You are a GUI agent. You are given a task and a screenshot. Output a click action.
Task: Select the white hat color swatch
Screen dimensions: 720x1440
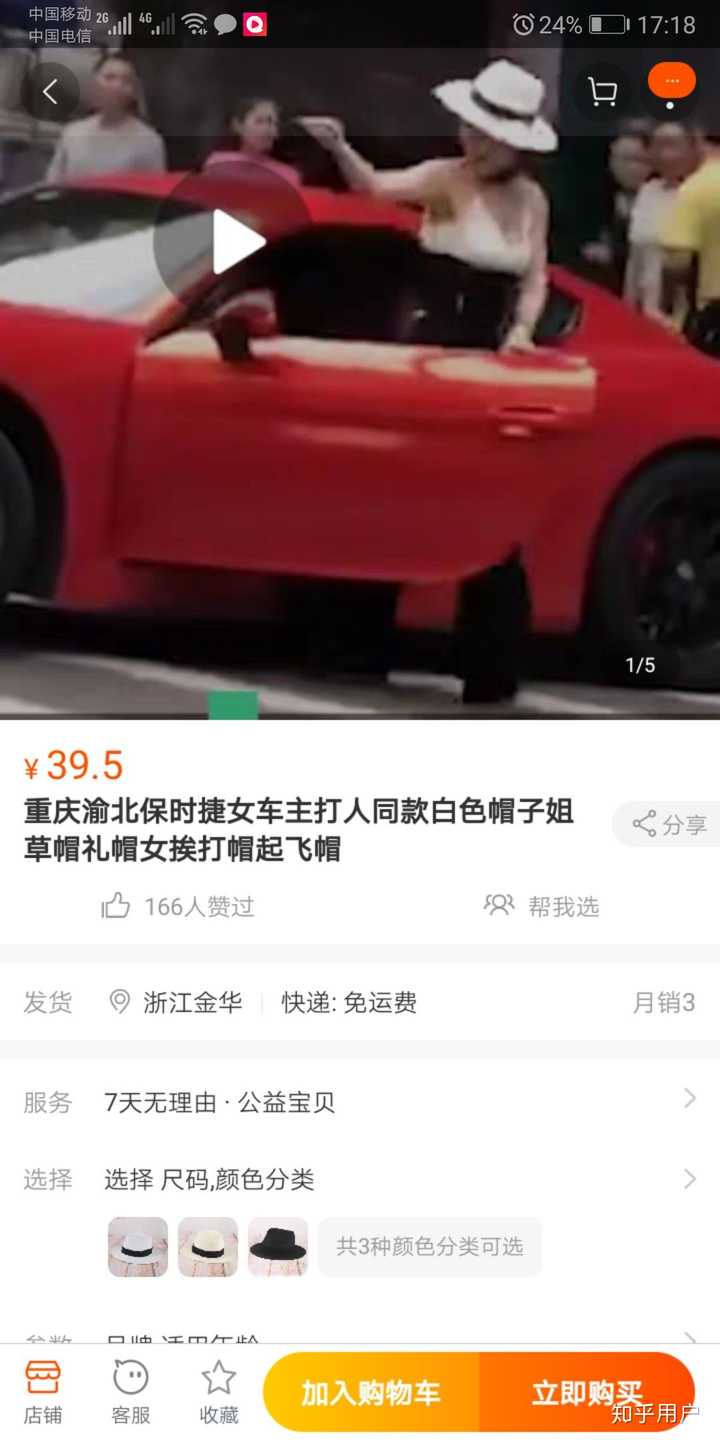click(137, 1246)
